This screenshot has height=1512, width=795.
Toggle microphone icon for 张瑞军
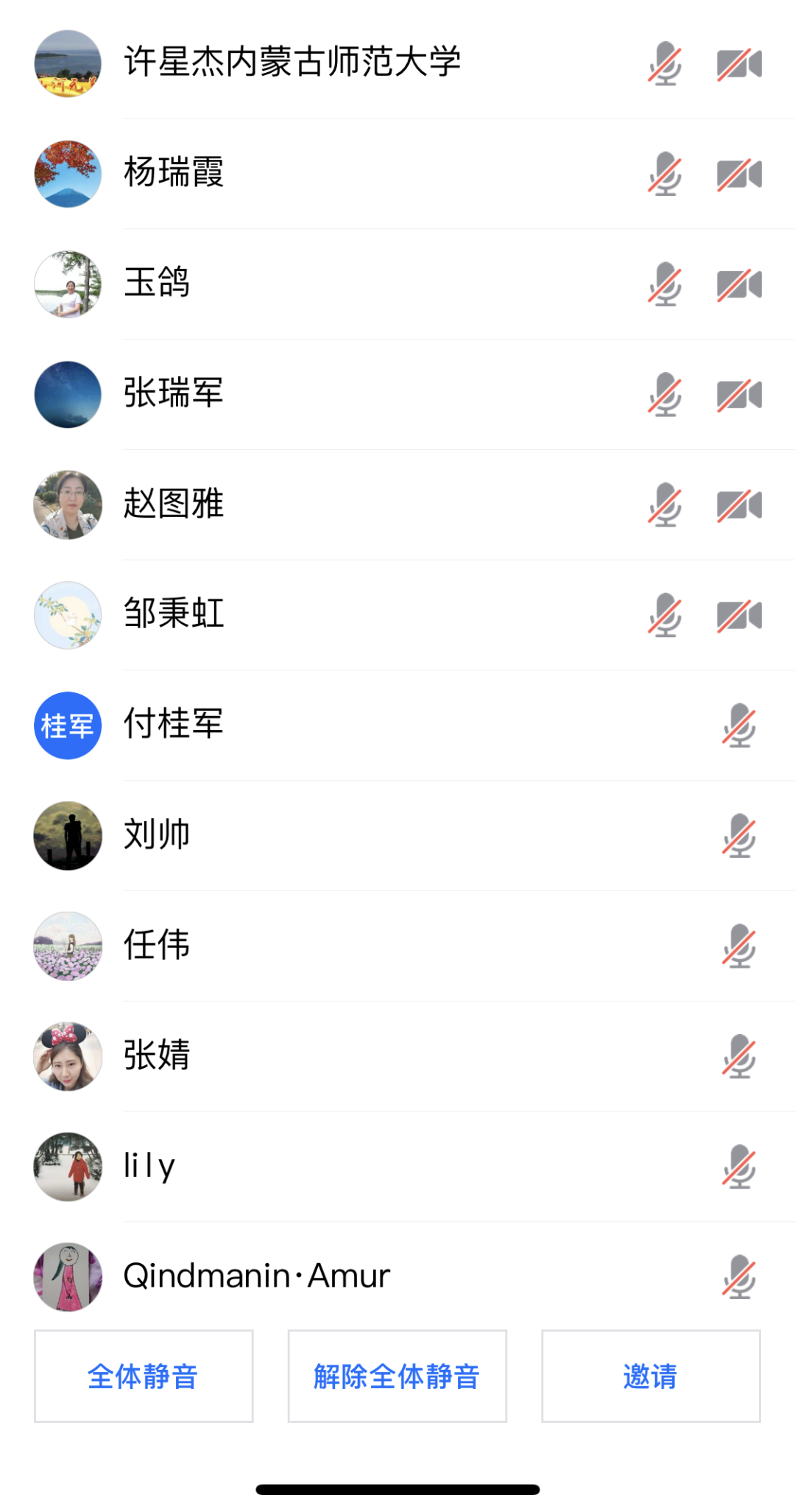[x=665, y=395]
